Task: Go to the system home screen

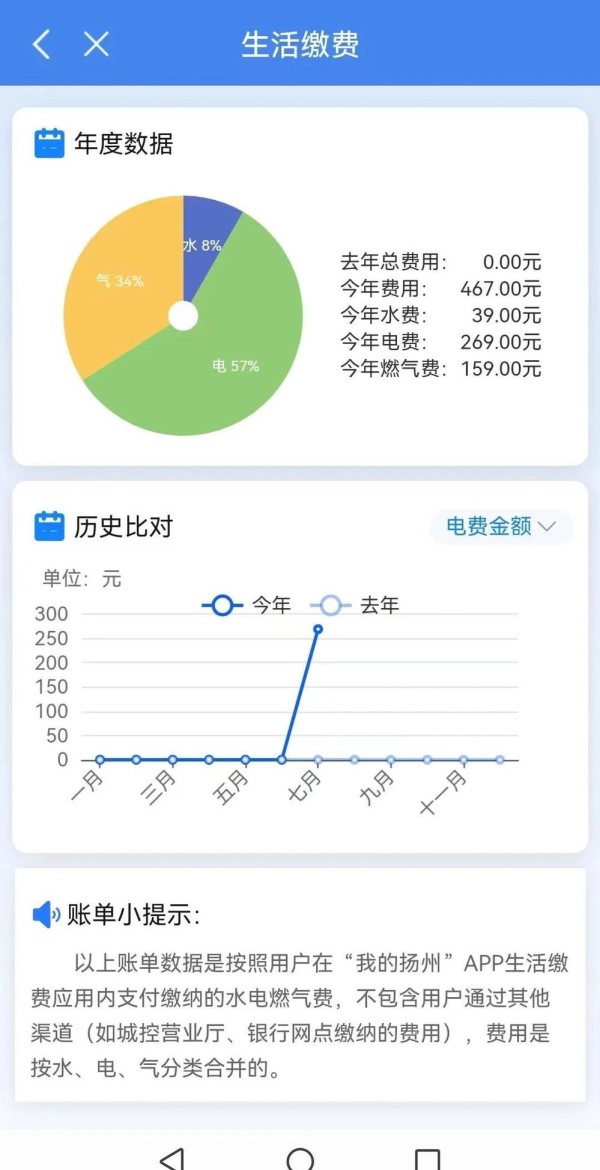Action: coord(300,1157)
